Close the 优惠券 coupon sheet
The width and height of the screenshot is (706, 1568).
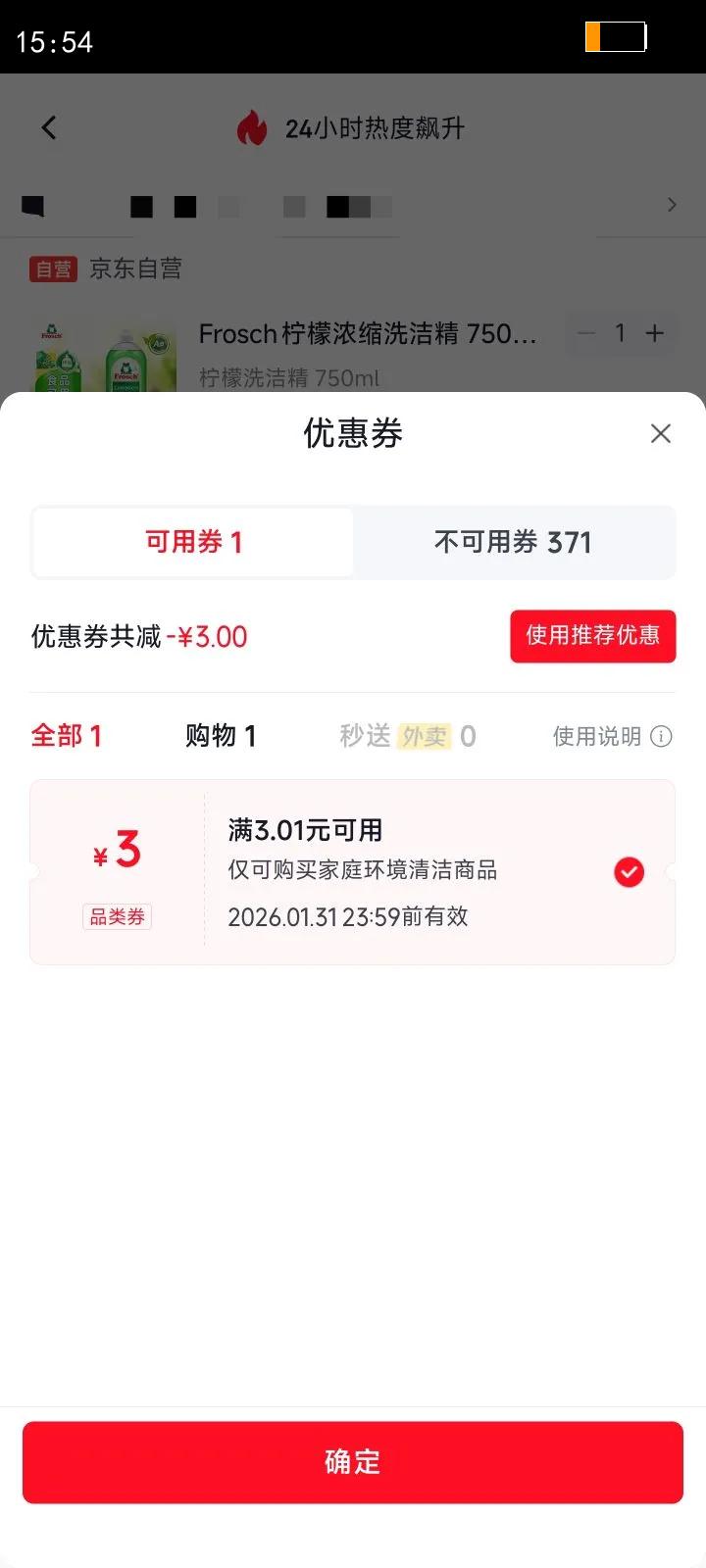coord(661,434)
